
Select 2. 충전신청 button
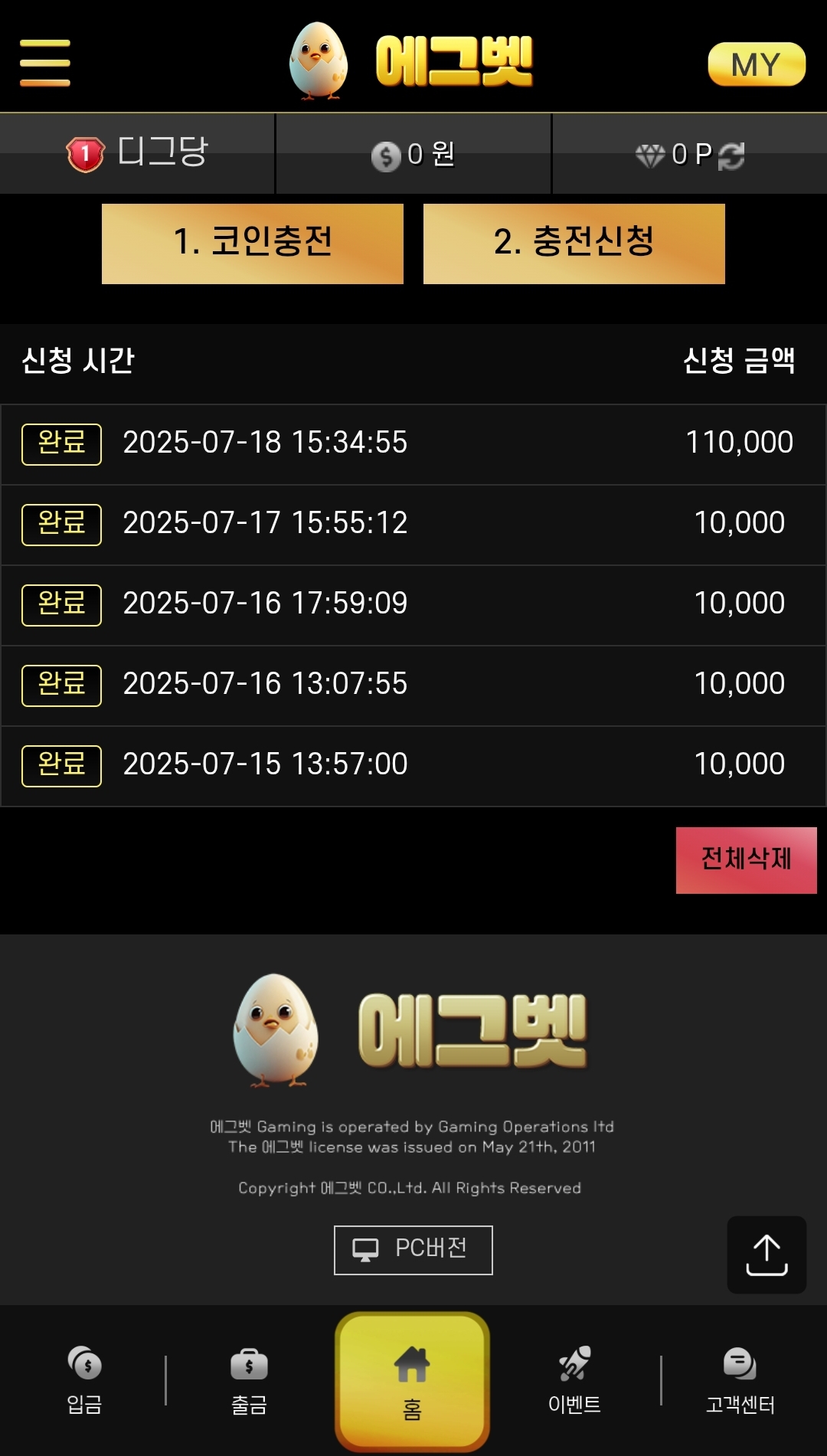click(x=574, y=244)
